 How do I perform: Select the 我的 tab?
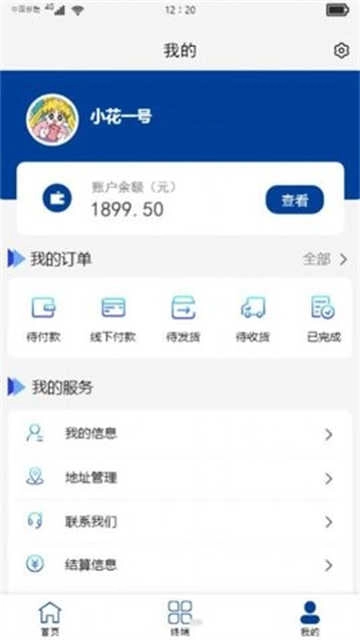pos(310,618)
